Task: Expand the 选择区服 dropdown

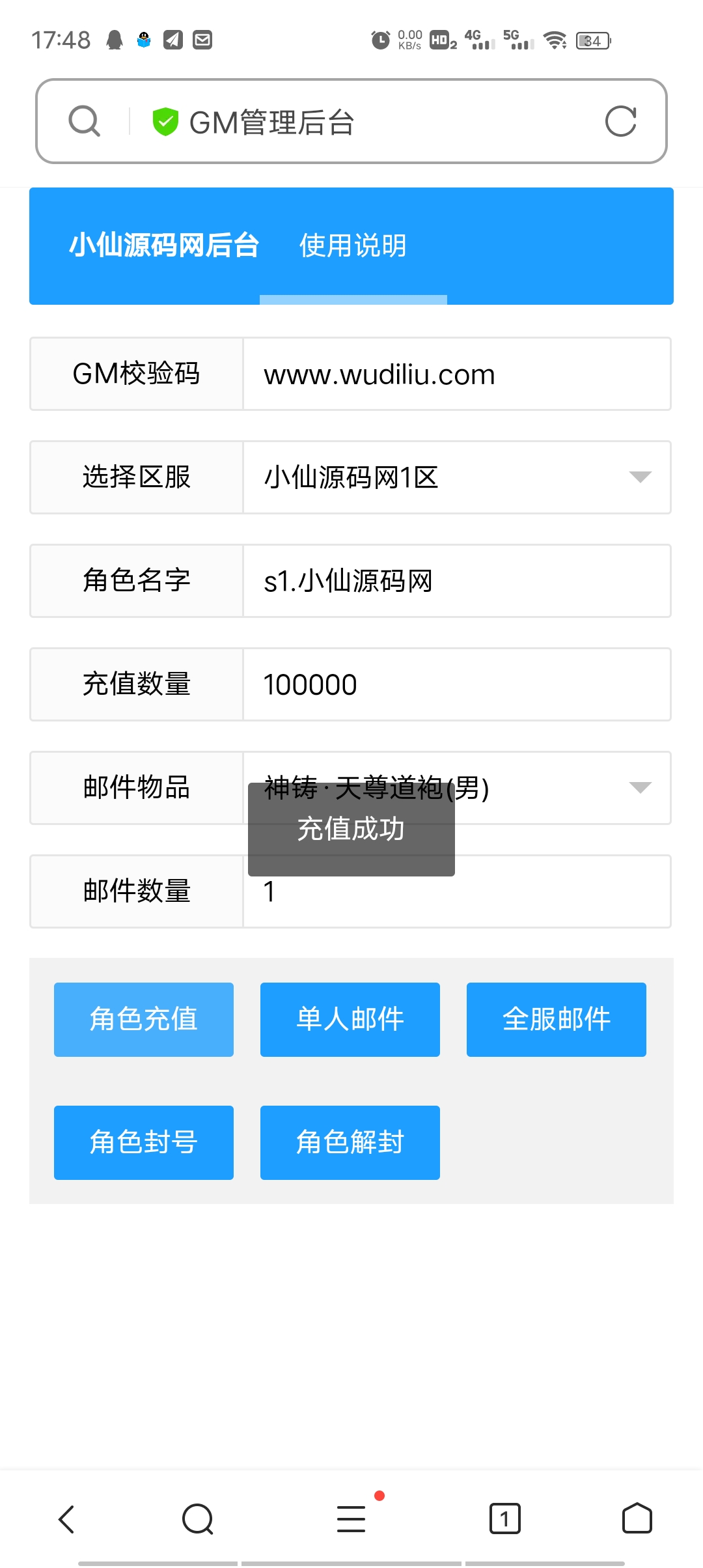Action: pyautogui.click(x=456, y=477)
